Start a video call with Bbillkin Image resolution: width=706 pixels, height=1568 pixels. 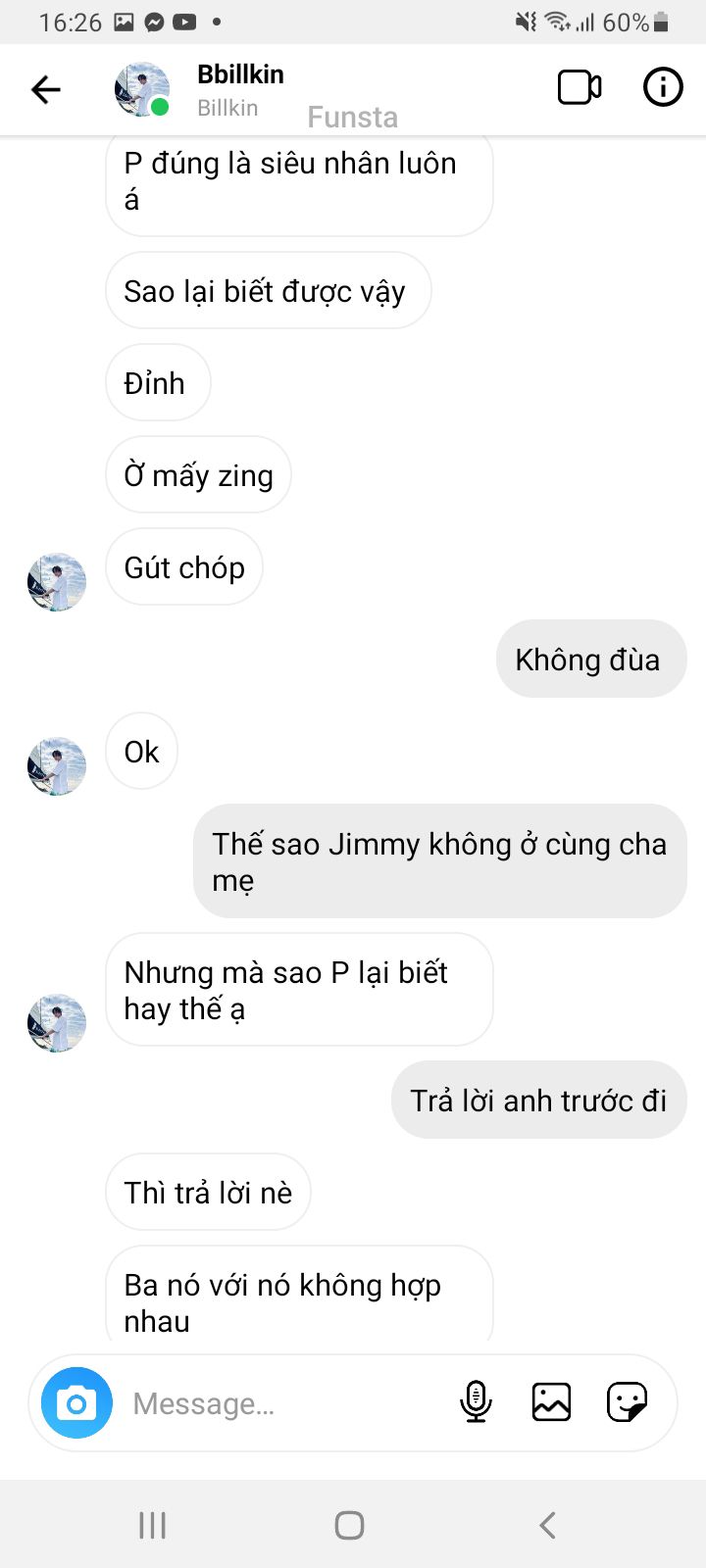tap(579, 88)
